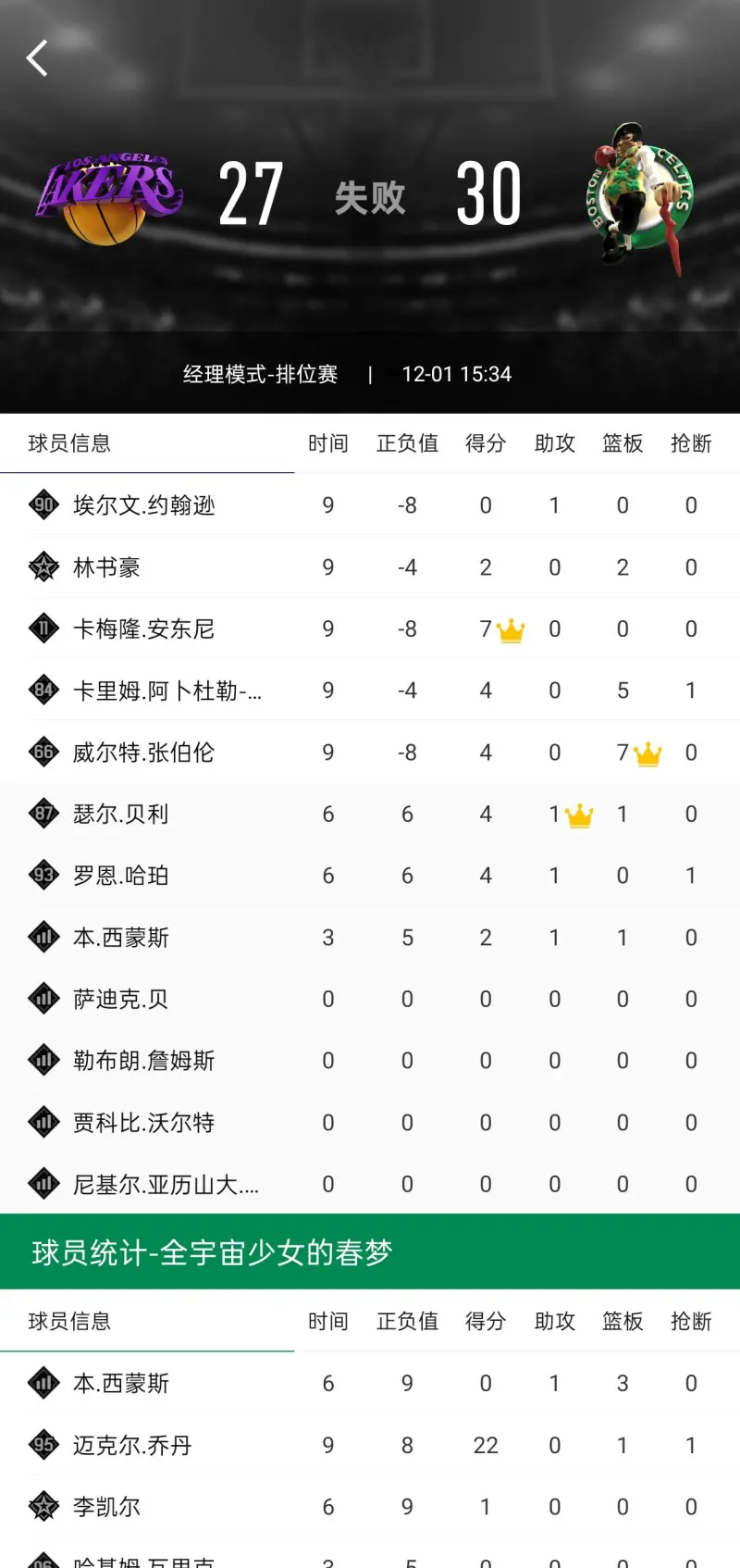Screen dimensions: 740x1568
Task: Select player 勒布朗.詹姆斯
Action: tap(144, 1061)
